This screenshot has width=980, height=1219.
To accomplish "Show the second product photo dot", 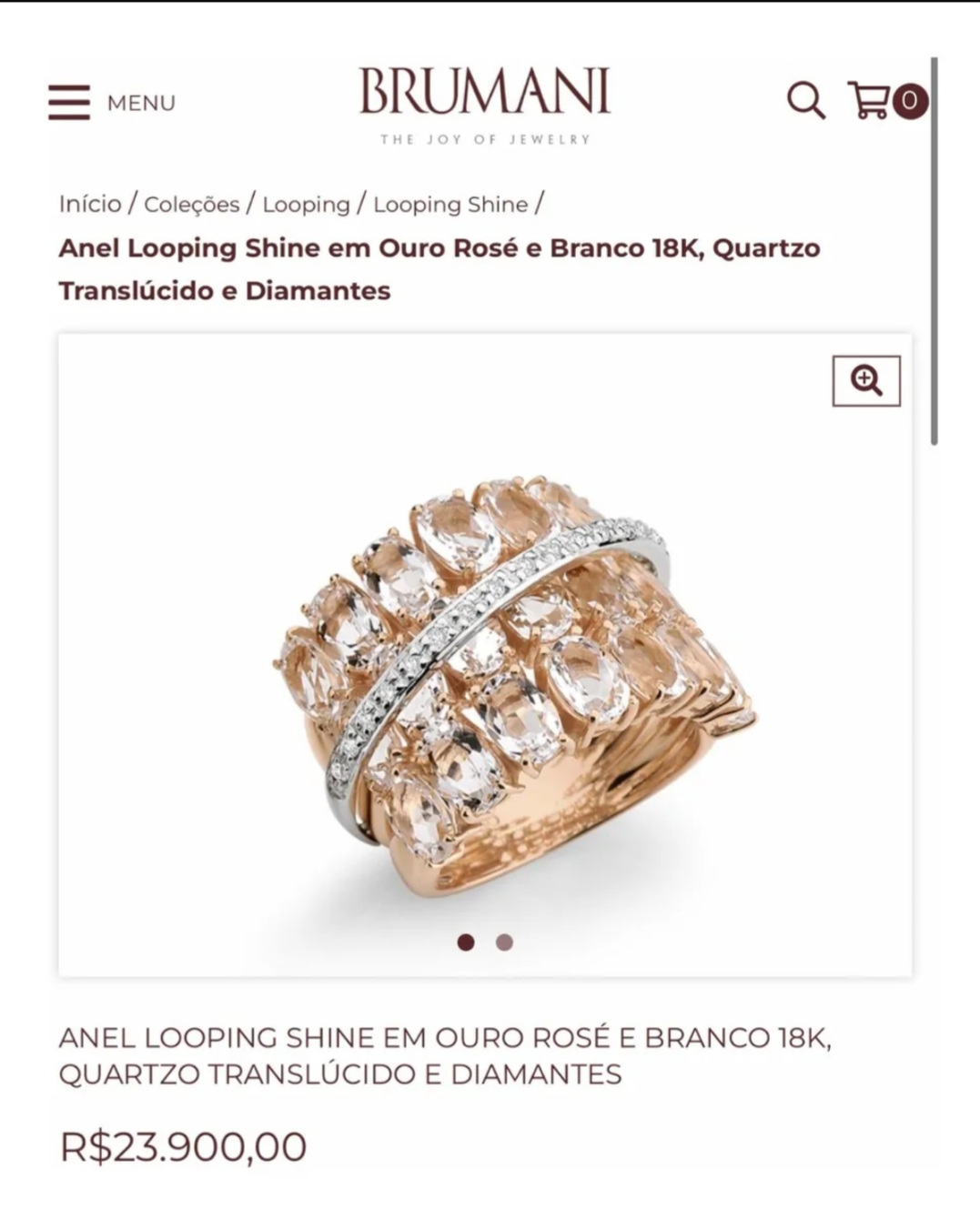I will point(504,942).
